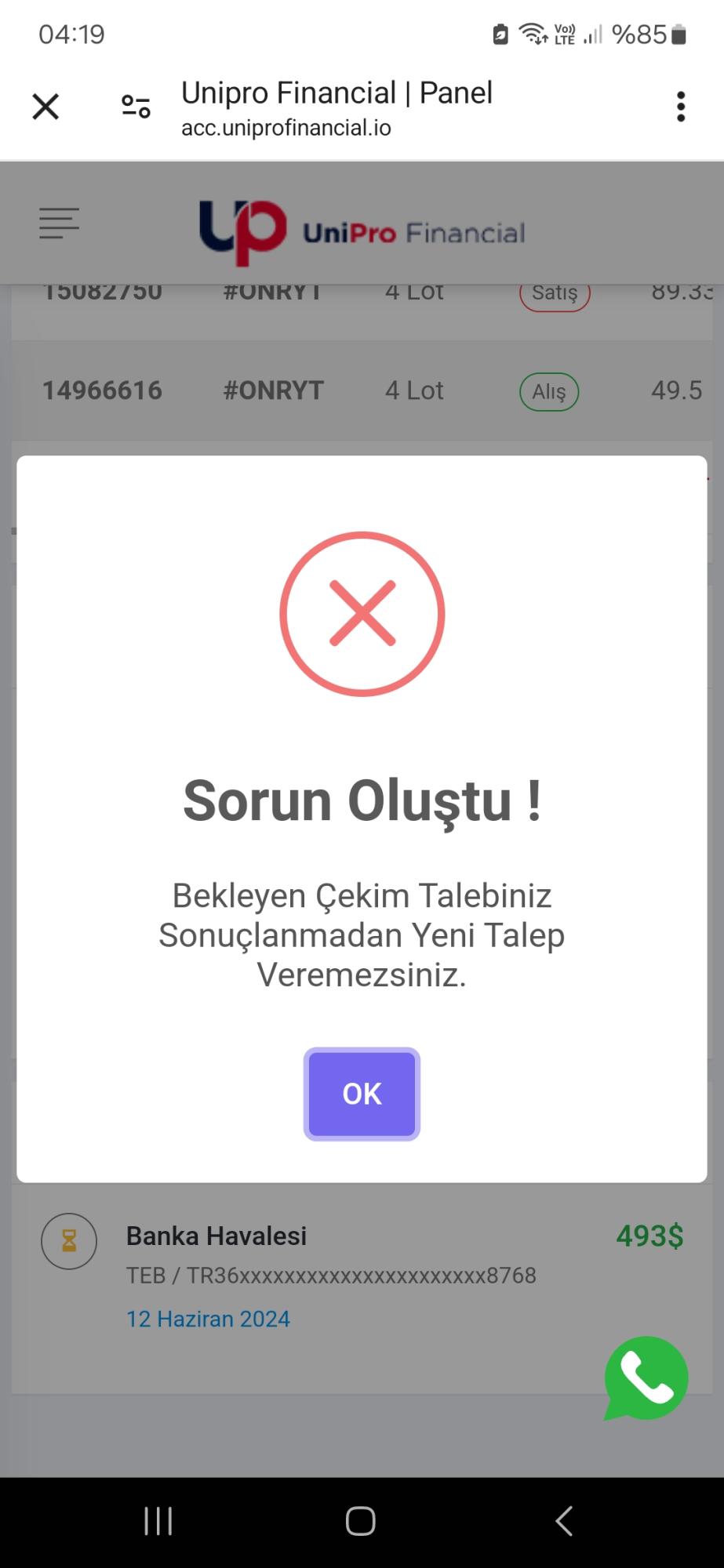The height and width of the screenshot is (1568, 724).
Task: Open the UniPro hamburger side menu
Action: point(59,223)
